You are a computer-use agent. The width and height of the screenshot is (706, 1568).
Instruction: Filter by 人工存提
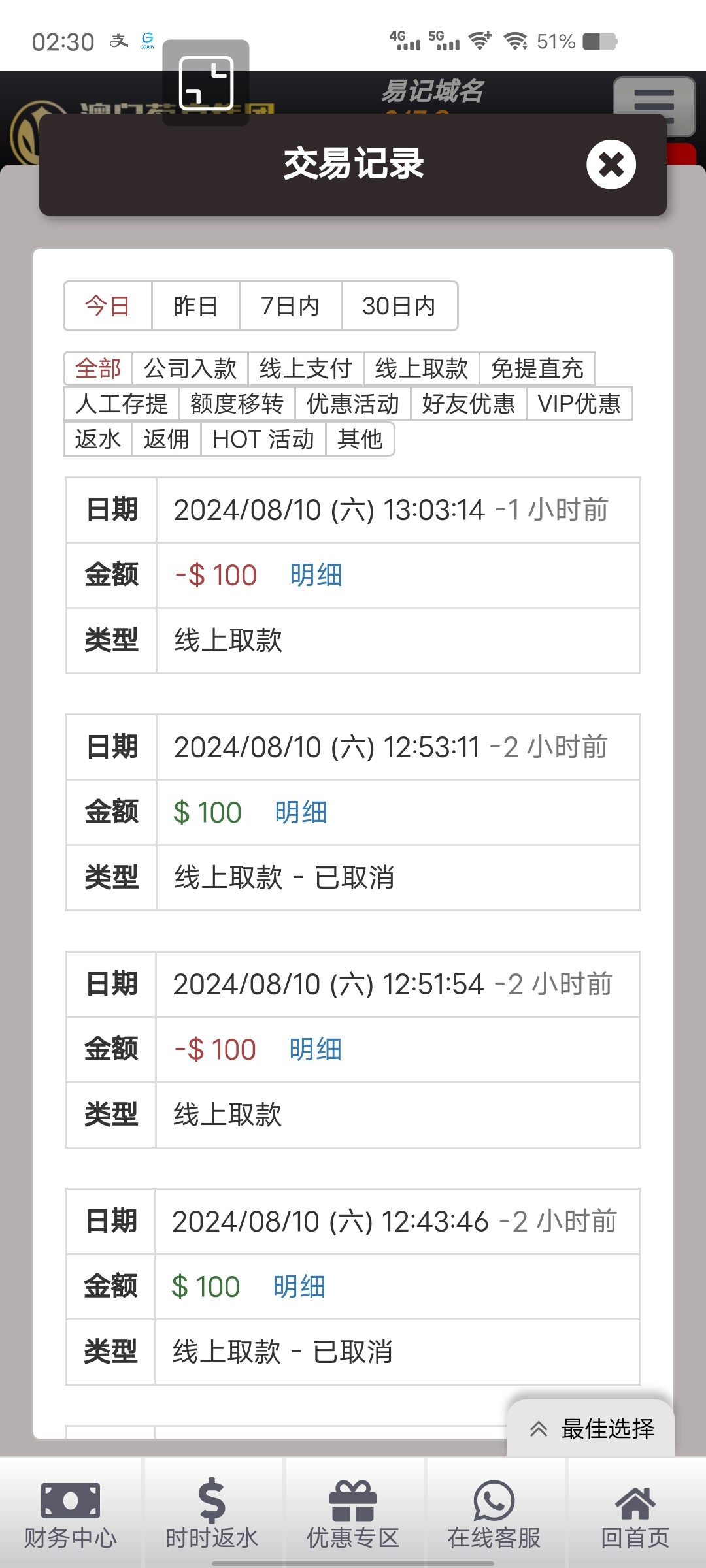122,404
